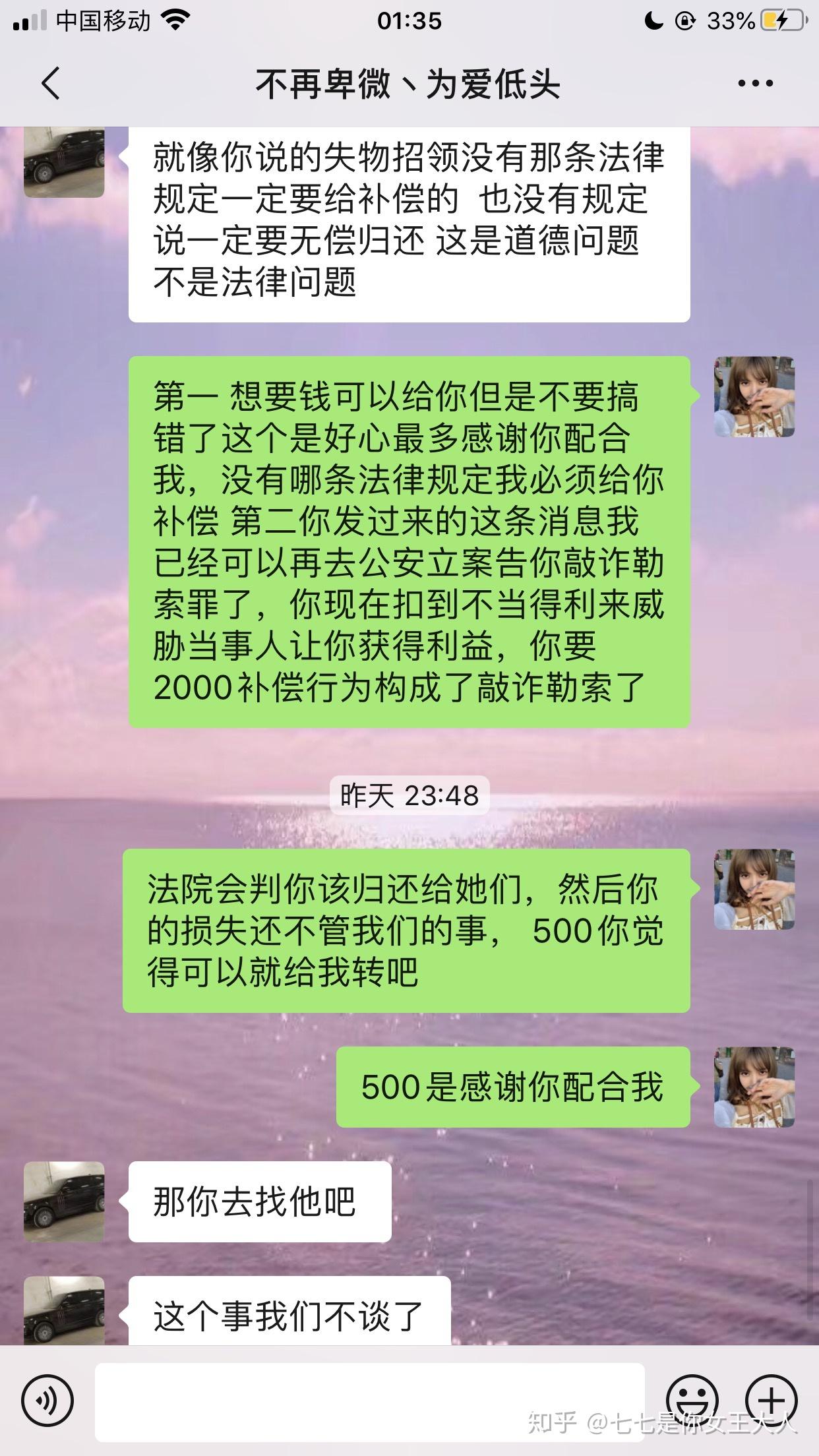Open contact avatar beside 那你去找他吧
Screen dimensions: 819x1456
coord(64,1202)
